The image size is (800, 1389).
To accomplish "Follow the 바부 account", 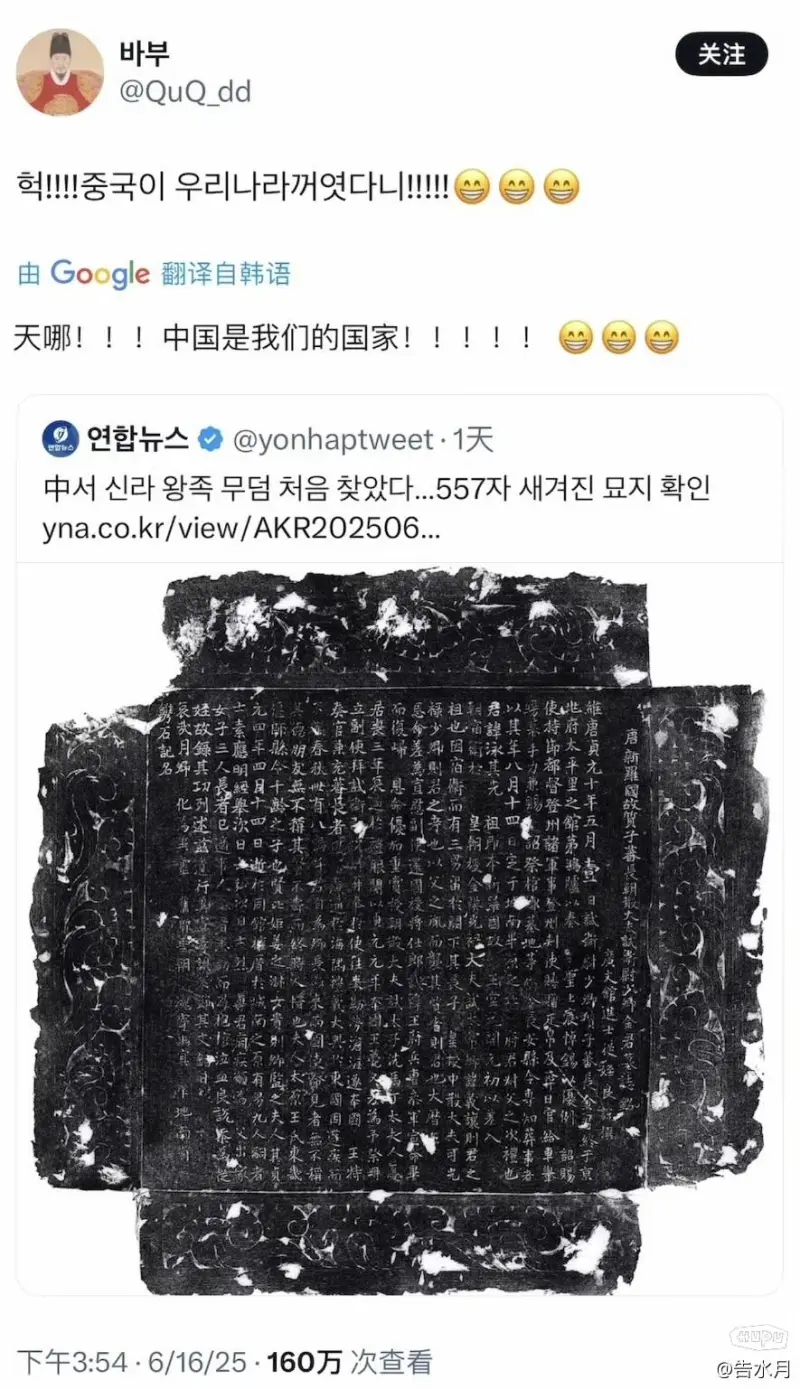I will click(721, 54).
